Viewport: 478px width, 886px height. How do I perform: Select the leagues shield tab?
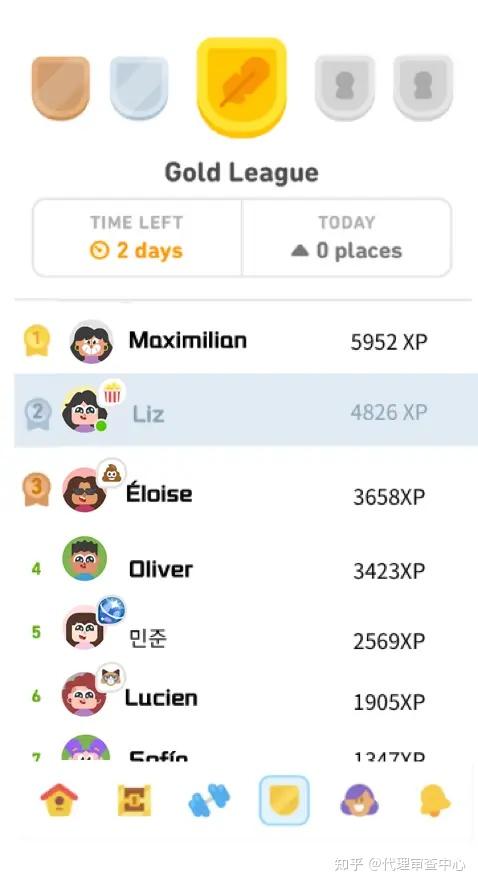284,800
